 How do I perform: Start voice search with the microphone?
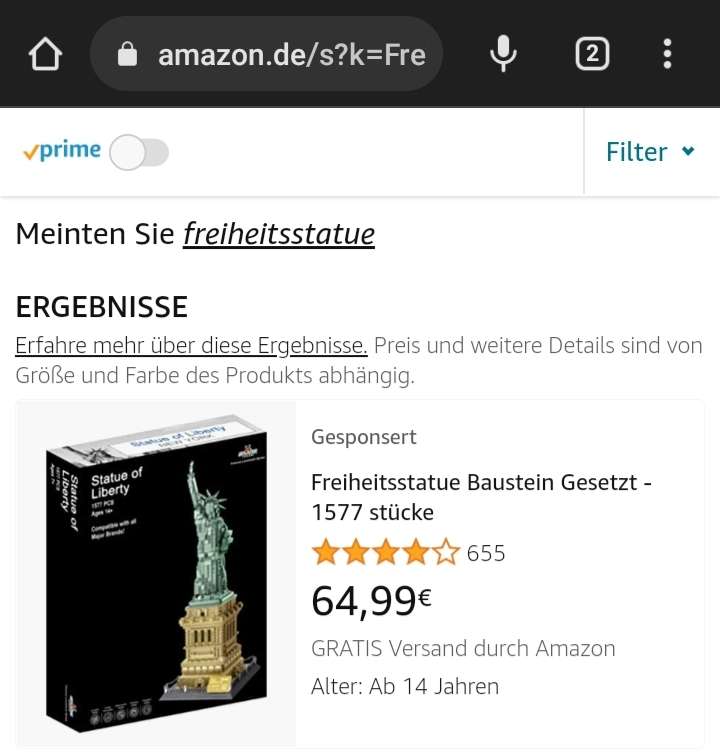[503, 54]
